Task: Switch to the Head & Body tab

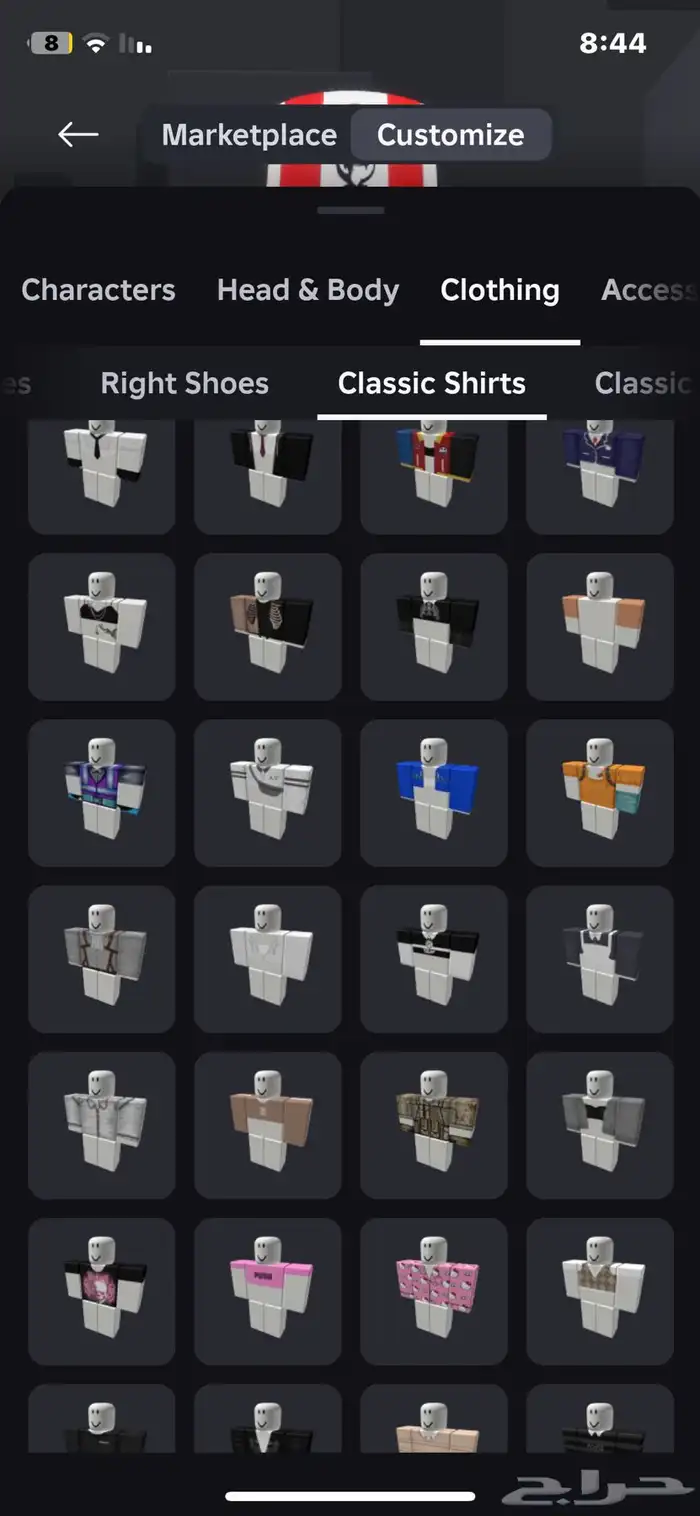Action: click(308, 290)
